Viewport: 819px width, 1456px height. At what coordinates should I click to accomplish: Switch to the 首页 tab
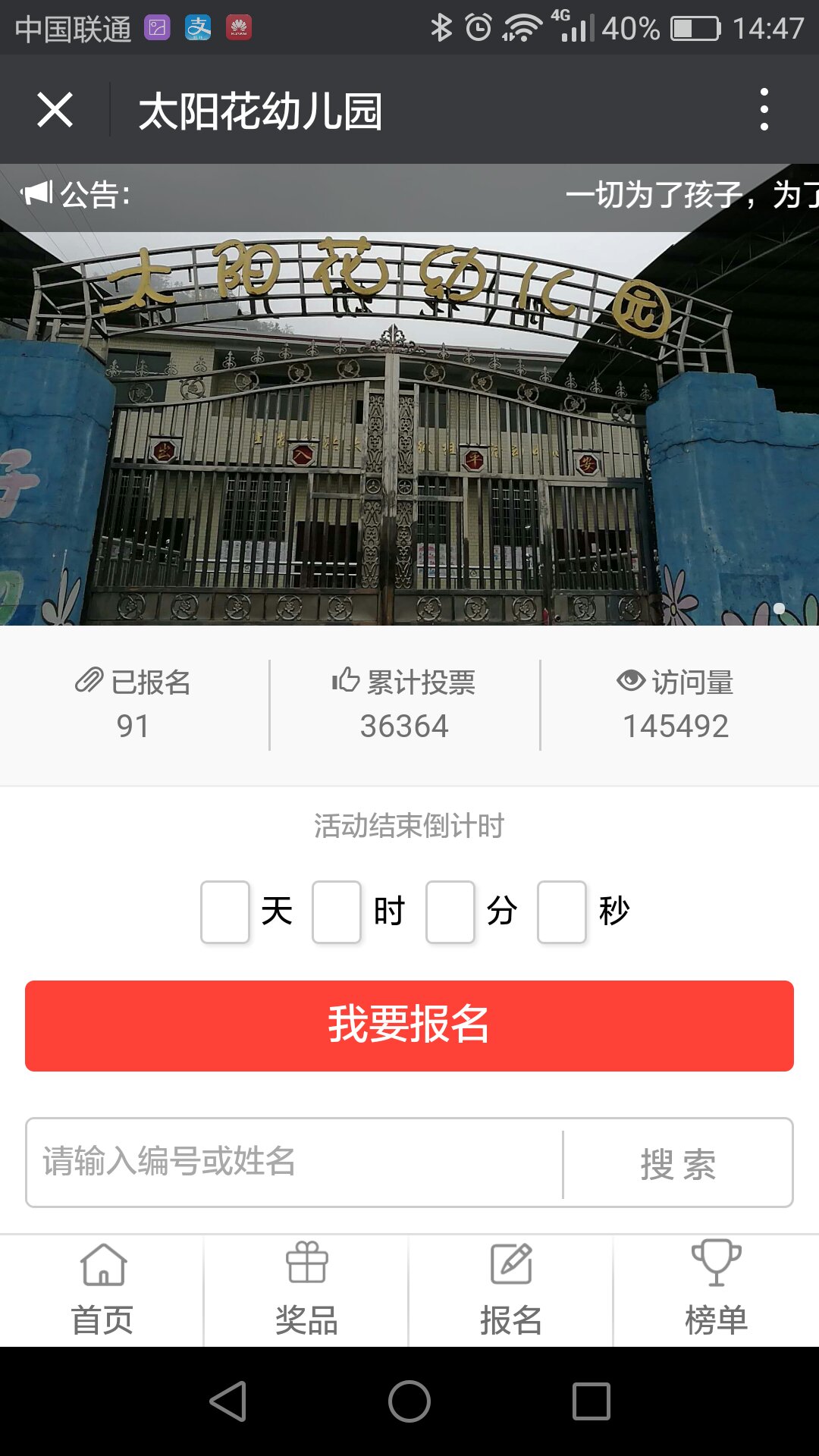click(102, 1291)
